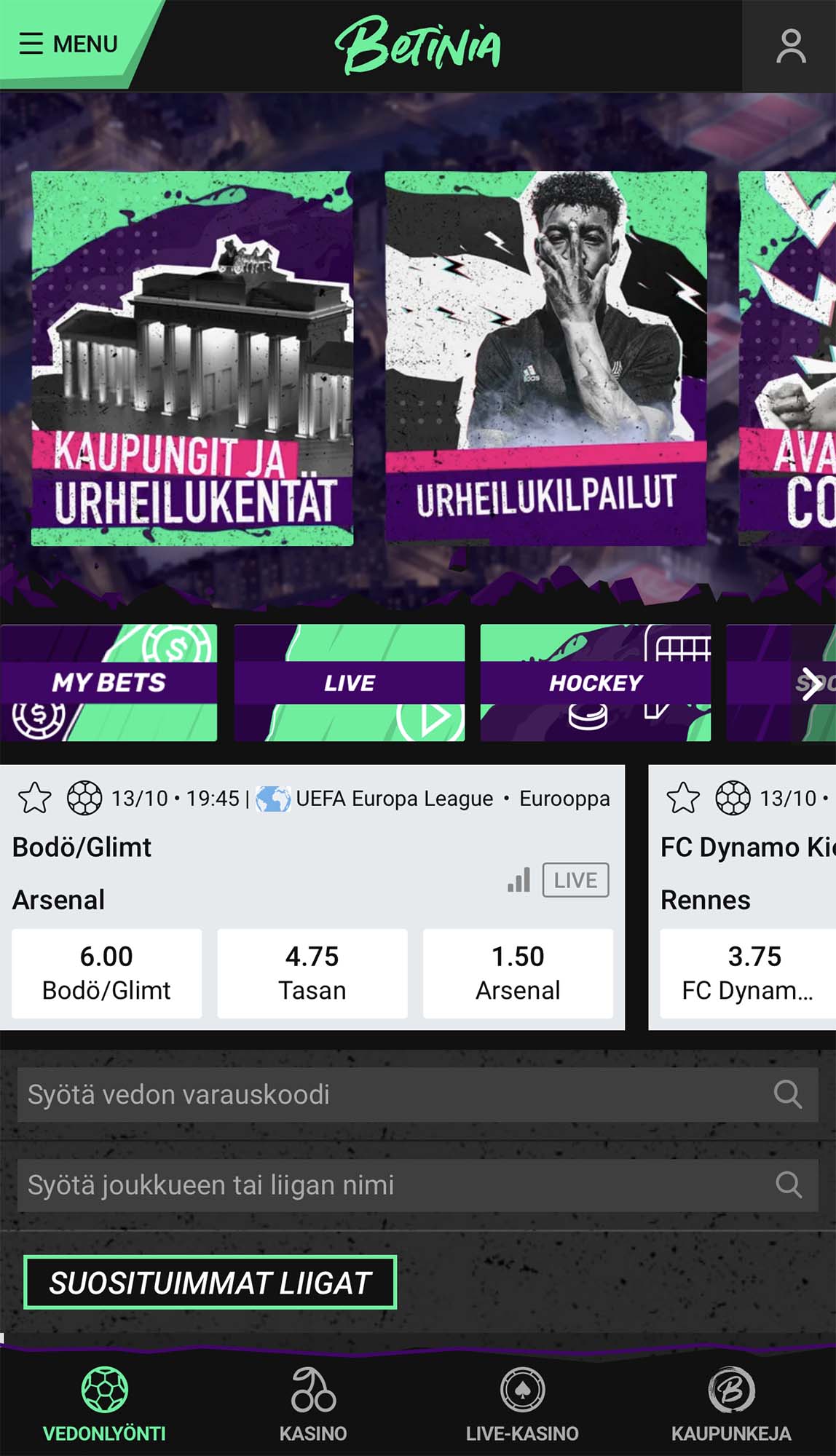Go to the Live betting shortcut

tap(350, 682)
